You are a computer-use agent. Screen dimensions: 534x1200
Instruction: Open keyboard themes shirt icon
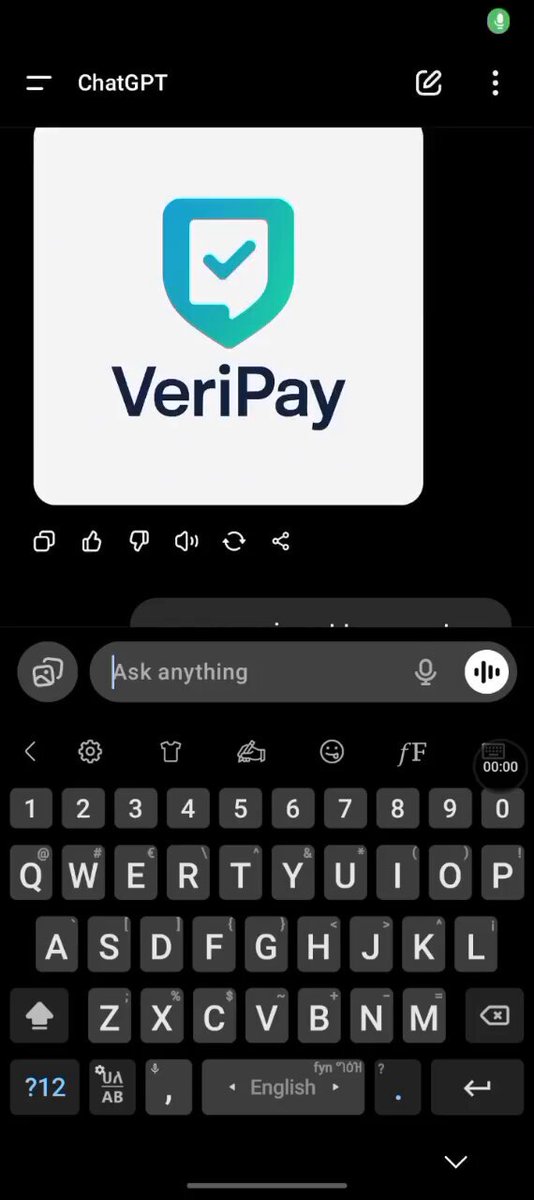pyautogui.click(x=171, y=751)
